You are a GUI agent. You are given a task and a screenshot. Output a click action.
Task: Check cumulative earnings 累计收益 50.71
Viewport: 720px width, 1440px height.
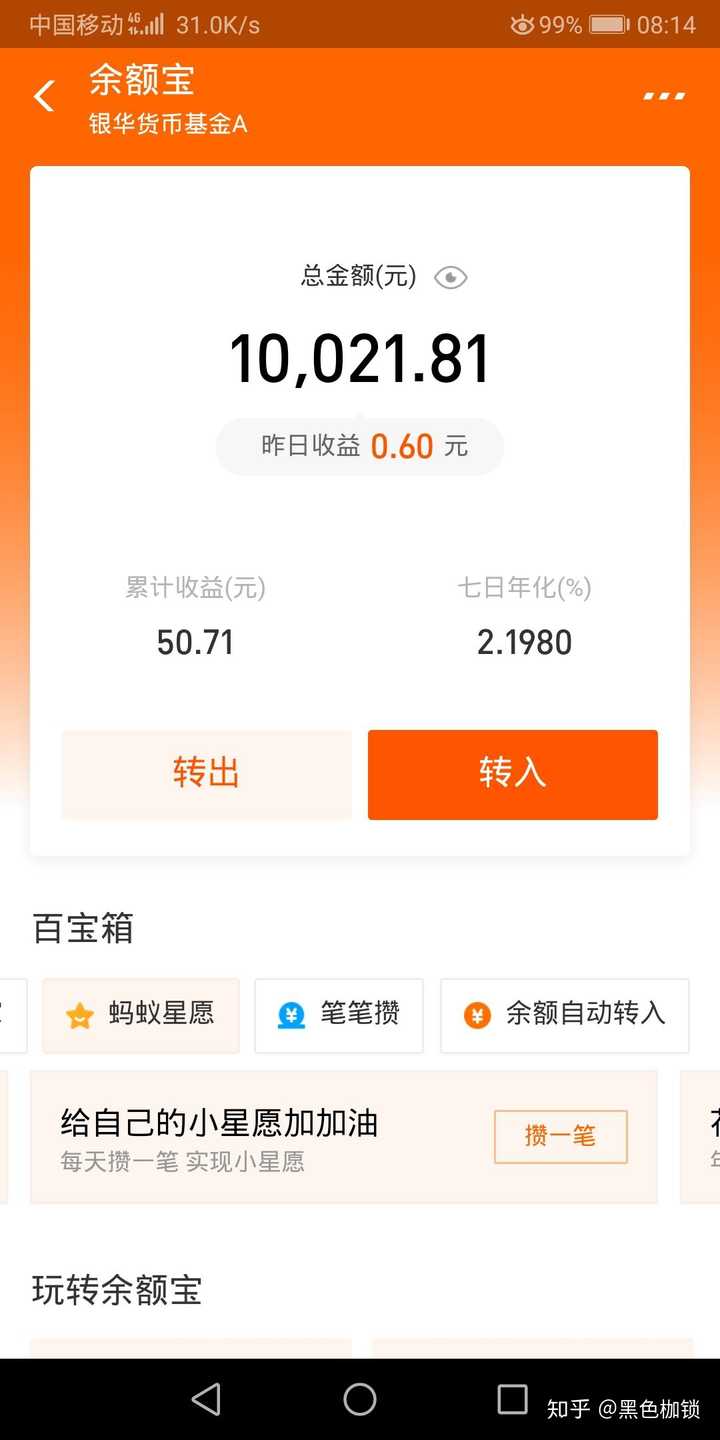click(x=193, y=641)
